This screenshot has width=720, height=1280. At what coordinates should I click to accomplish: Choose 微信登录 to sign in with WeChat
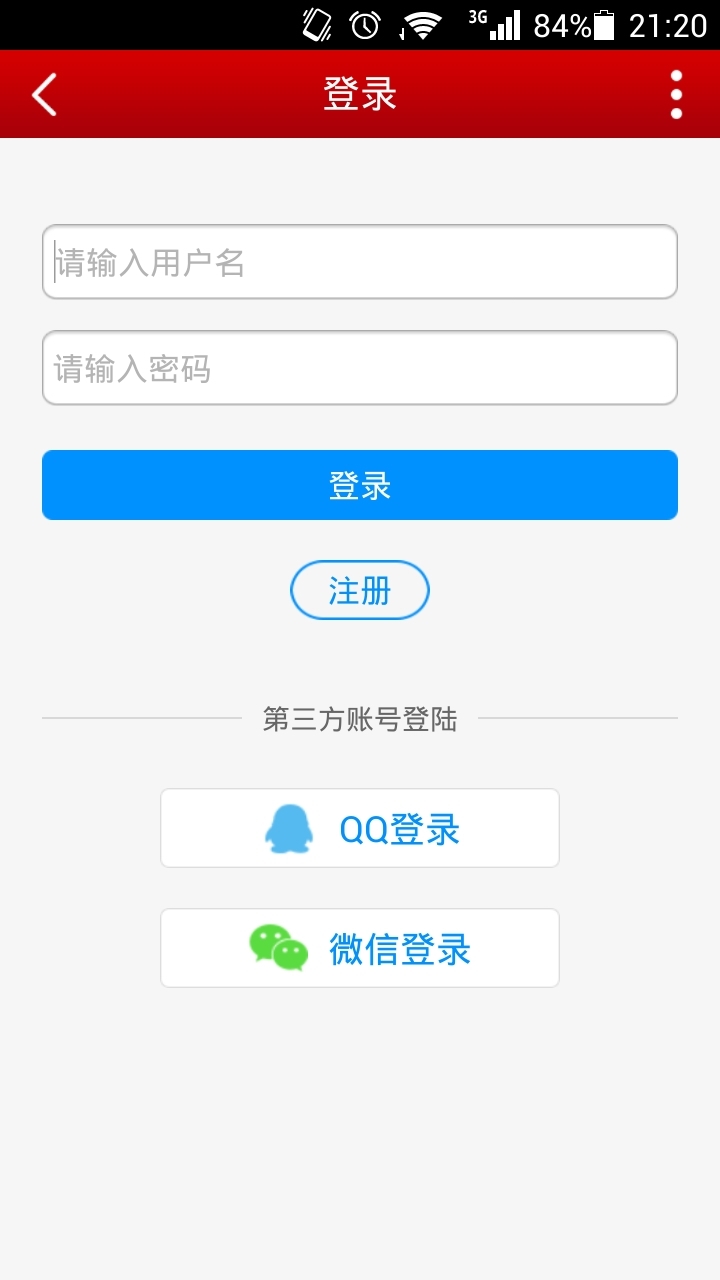tap(360, 948)
